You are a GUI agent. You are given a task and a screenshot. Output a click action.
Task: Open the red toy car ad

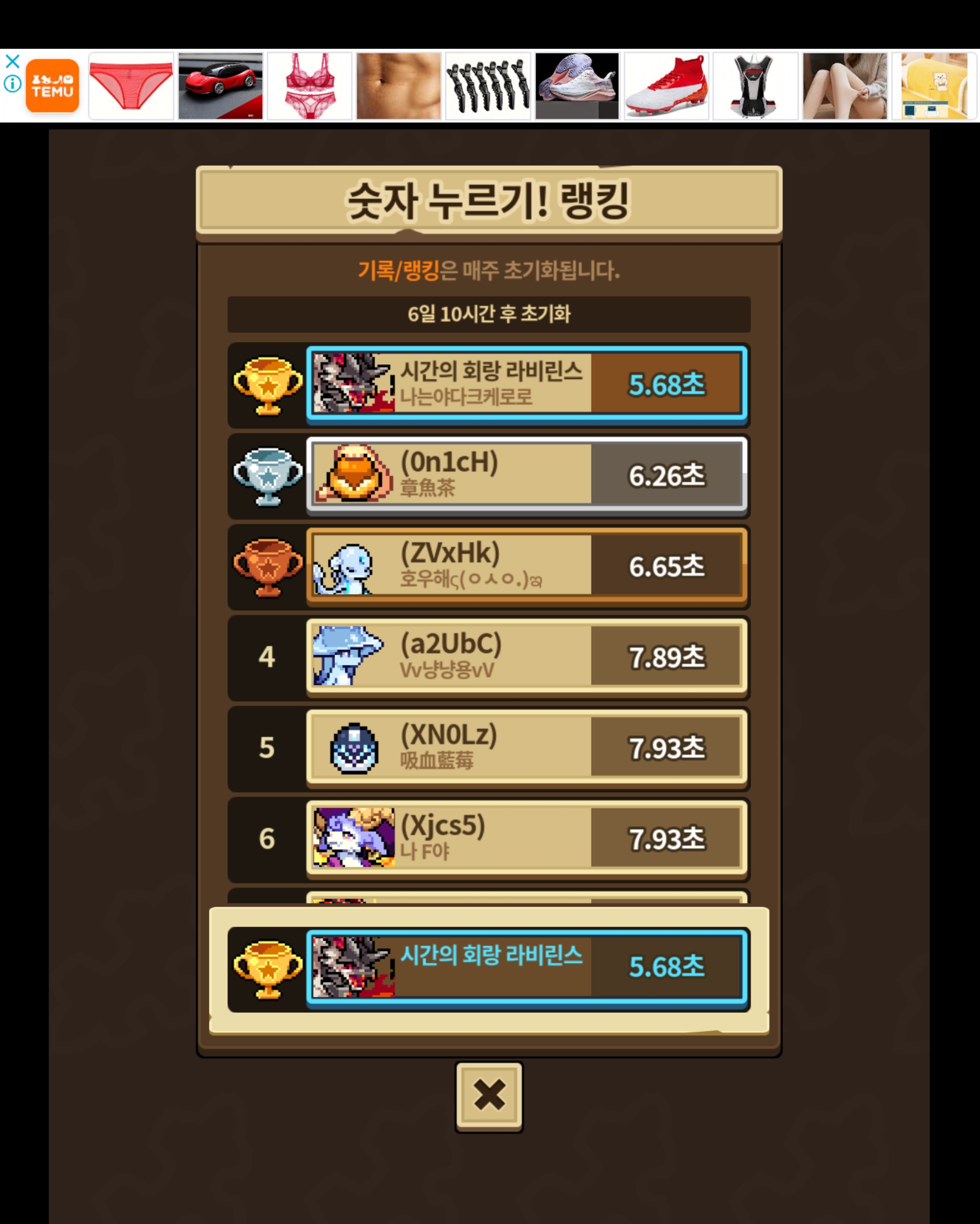220,86
